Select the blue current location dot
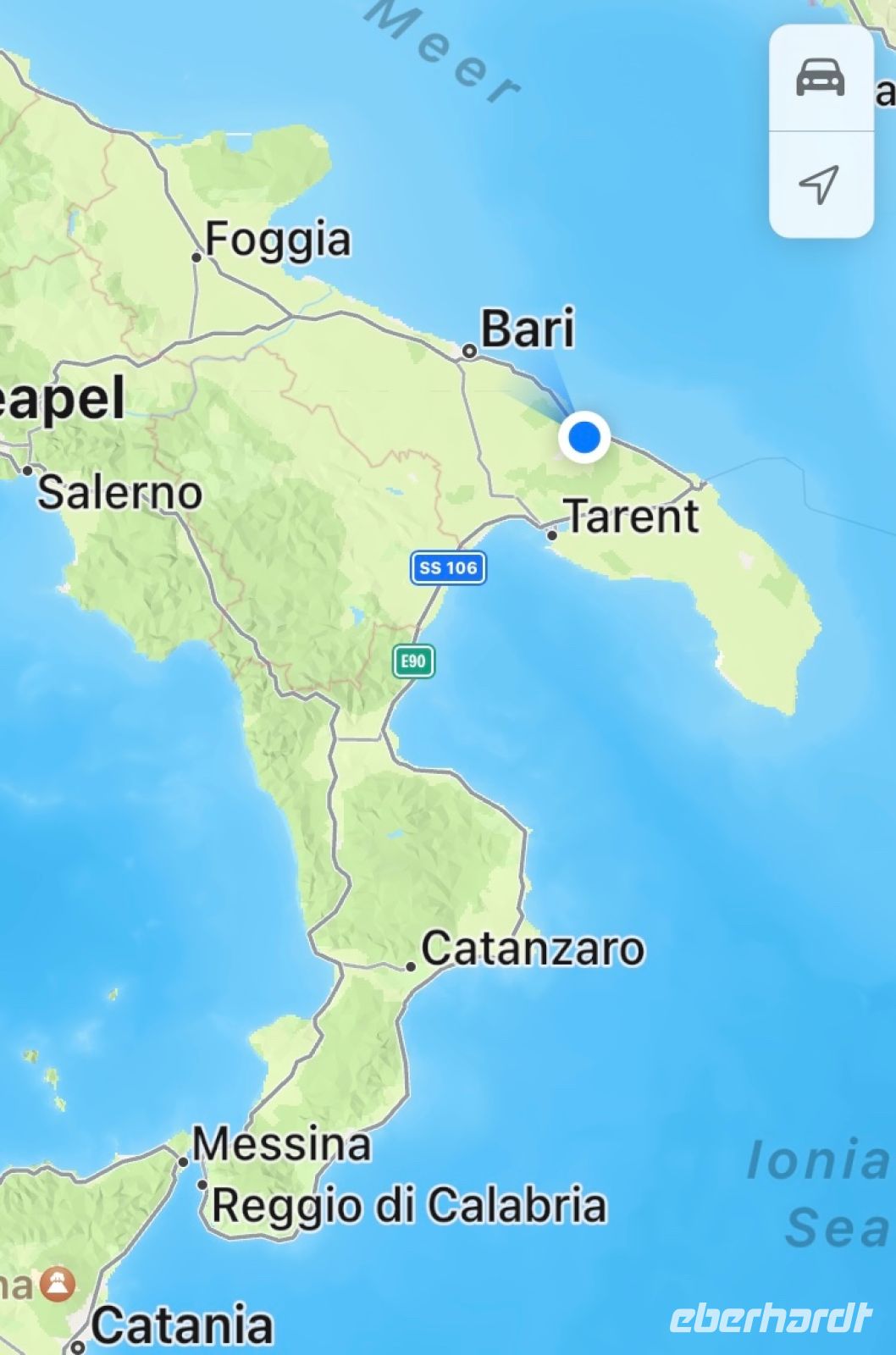Screen dimensions: 896x1355 point(584,438)
